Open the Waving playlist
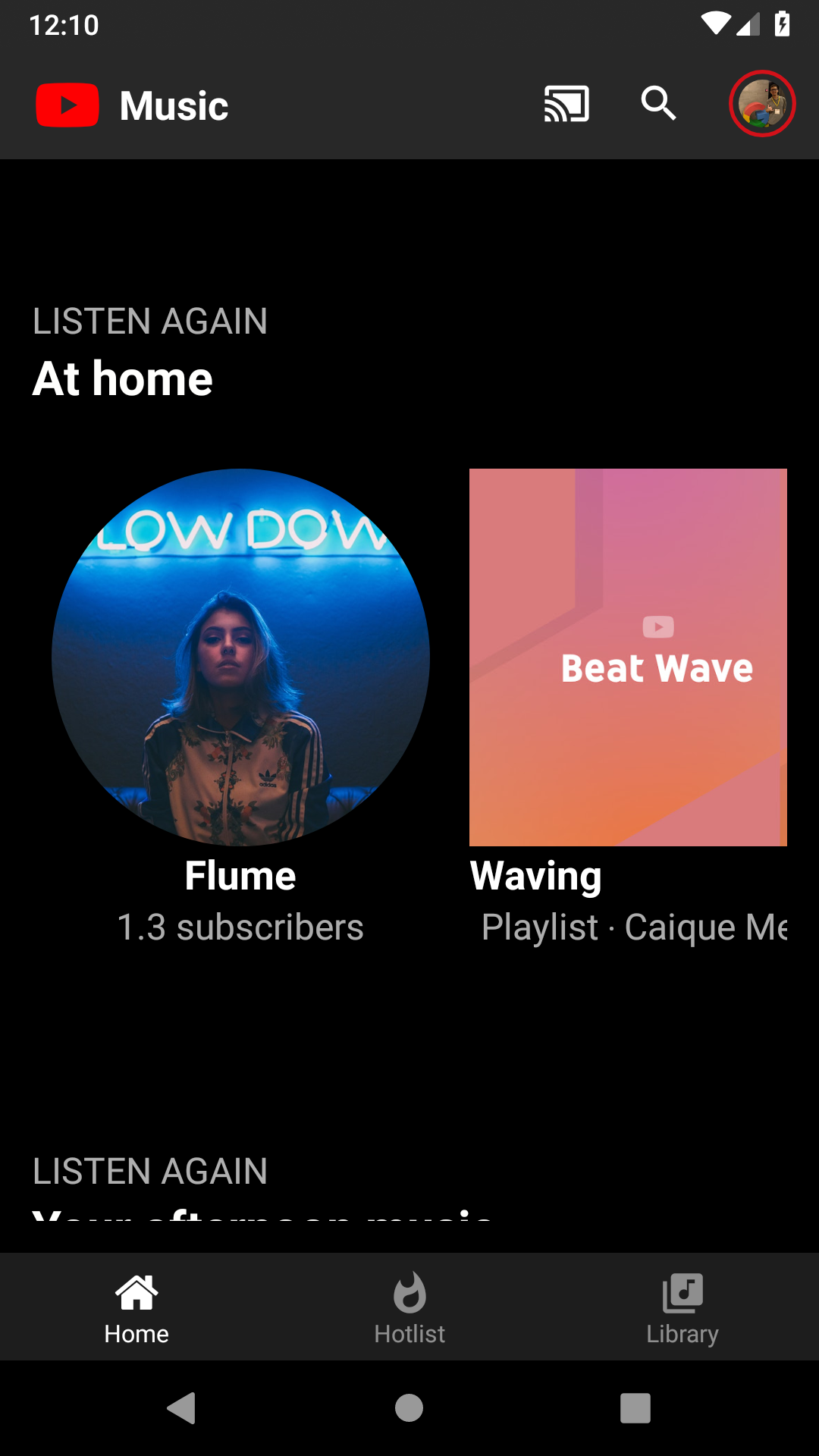Image resolution: width=819 pixels, height=1456 pixels. tap(628, 657)
